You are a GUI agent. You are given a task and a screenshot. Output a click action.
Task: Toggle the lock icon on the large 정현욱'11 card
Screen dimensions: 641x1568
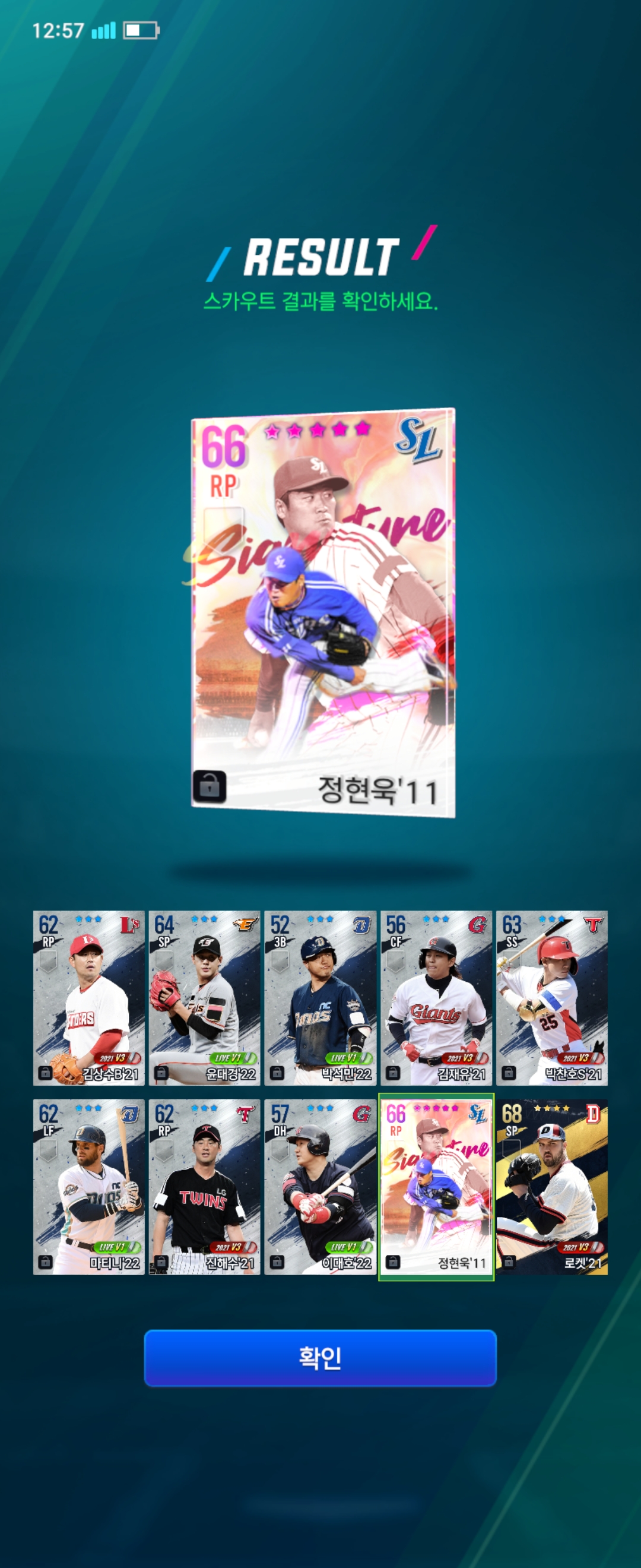pyautogui.click(x=209, y=786)
